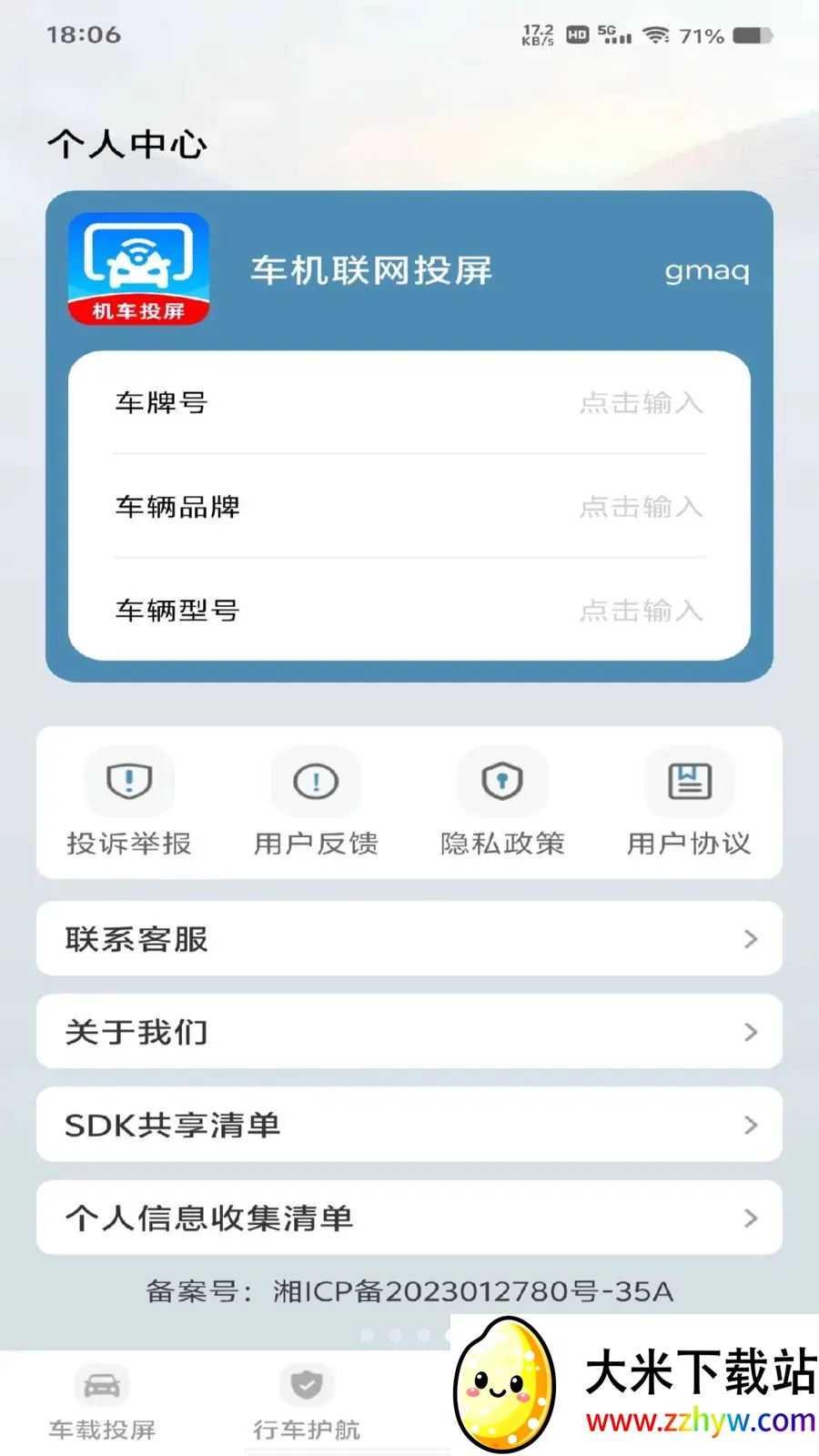Switch to the 行车护航 tab

pyautogui.click(x=307, y=1403)
